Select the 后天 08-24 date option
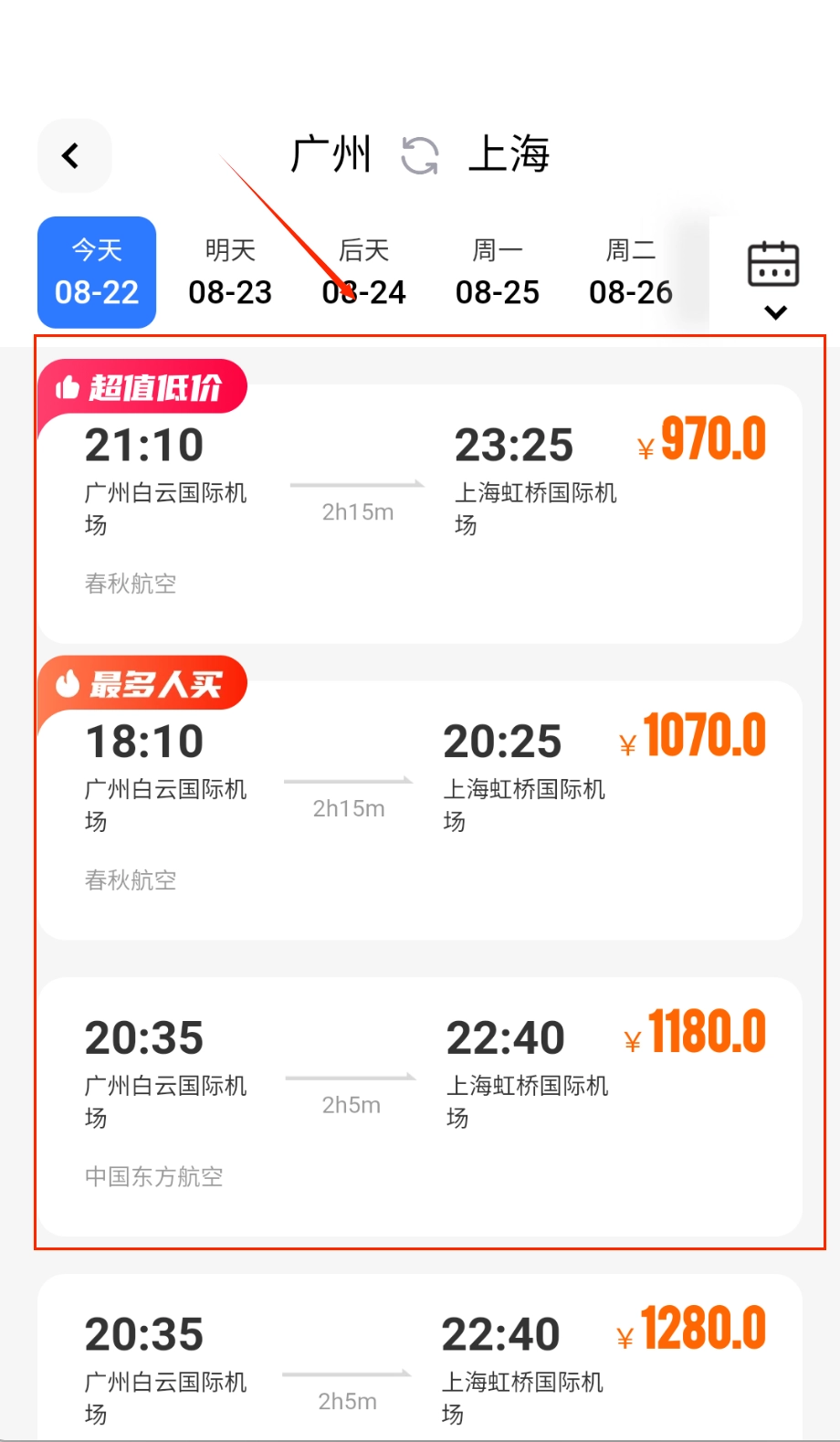Viewport: 840px width, 1442px height. (x=363, y=271)
